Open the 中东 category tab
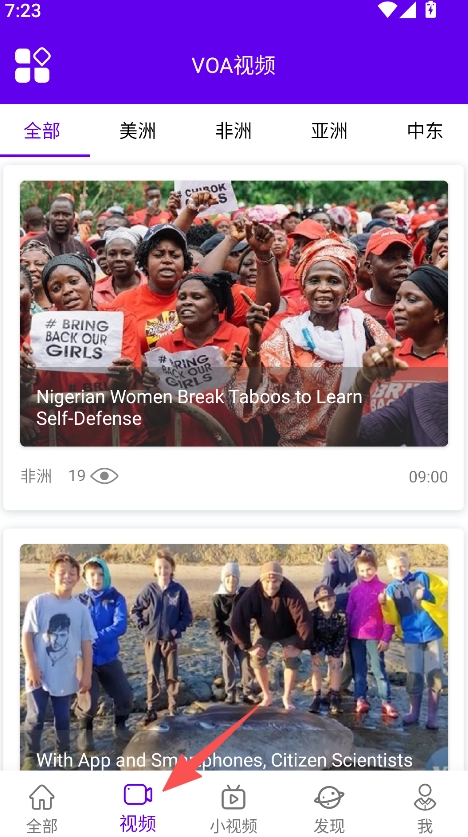Viewport: 468px width, 837px height. click(x=425, y=131)
